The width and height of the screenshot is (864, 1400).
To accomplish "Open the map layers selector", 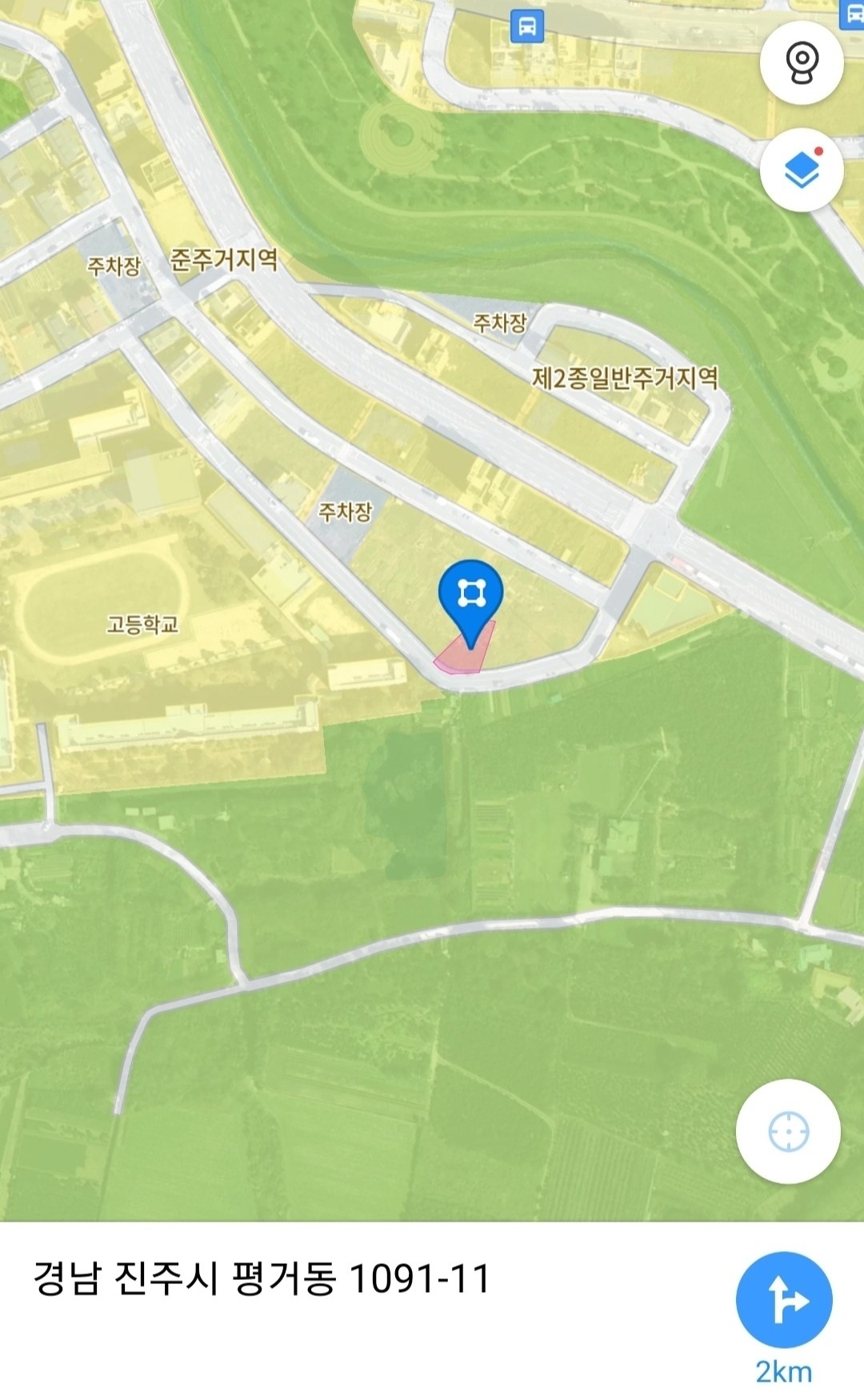I will (802, 170).
